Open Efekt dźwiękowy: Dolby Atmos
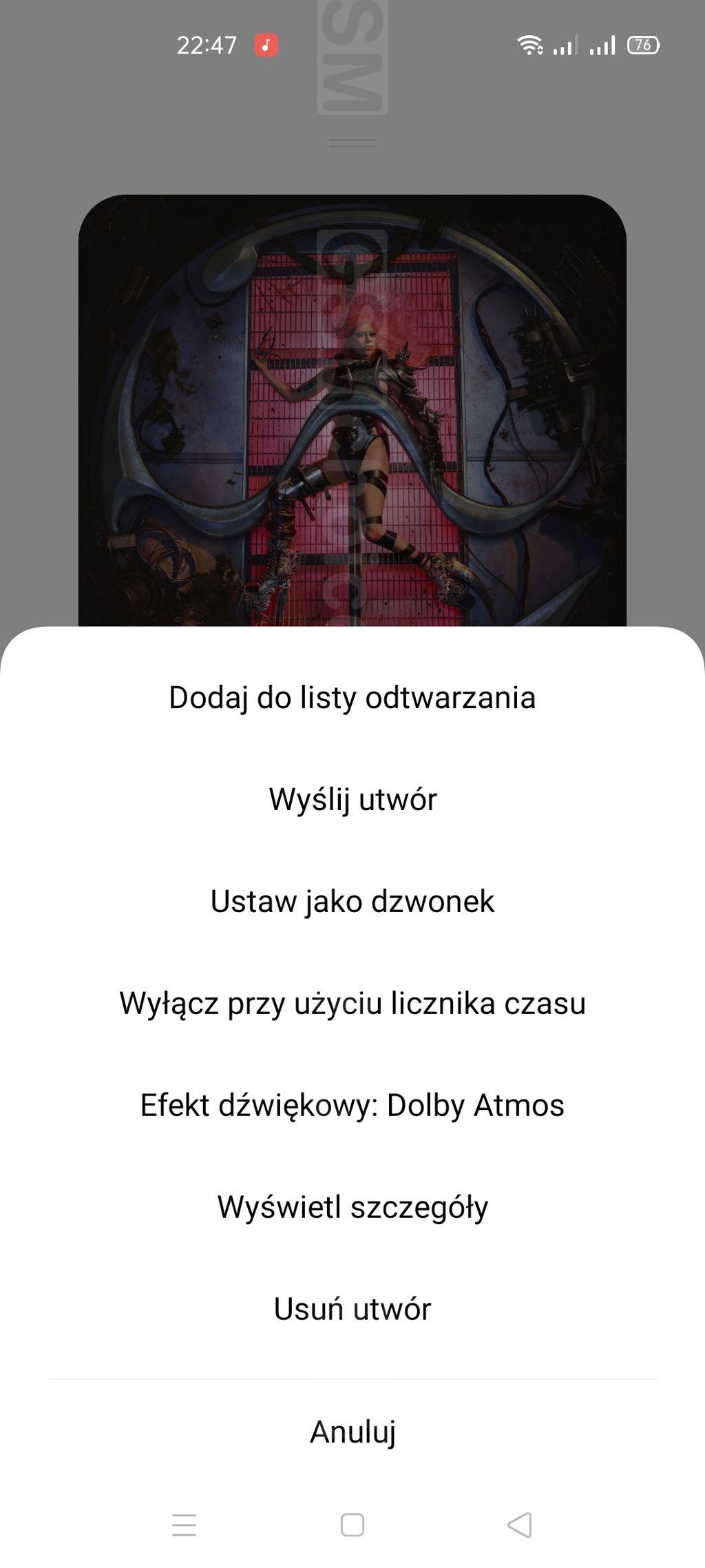Image resolution: width=705 pixels, height=1568 pixels. coord(352,1105)
